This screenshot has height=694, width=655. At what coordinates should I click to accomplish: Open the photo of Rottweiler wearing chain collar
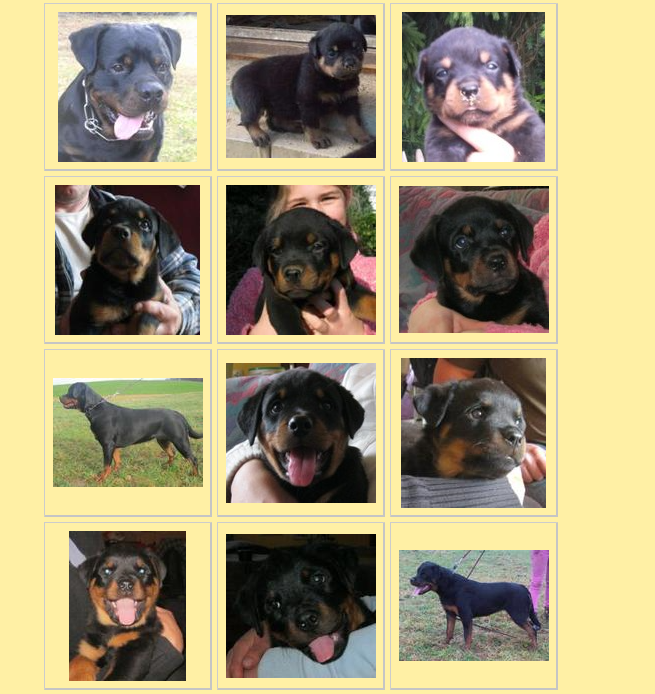[x=127, y=87]
